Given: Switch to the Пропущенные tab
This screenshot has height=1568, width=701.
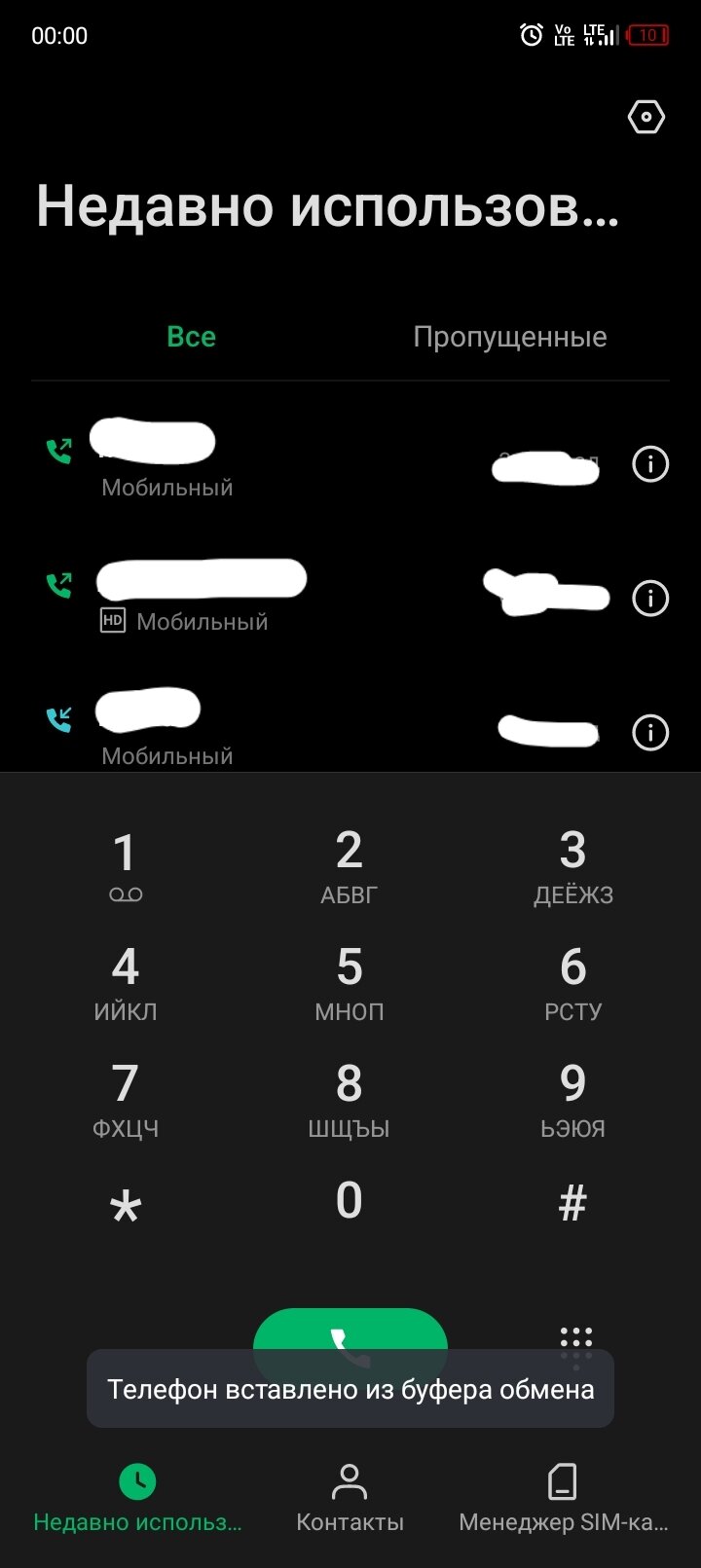Looking at the screenshot, I should [509, 337].
